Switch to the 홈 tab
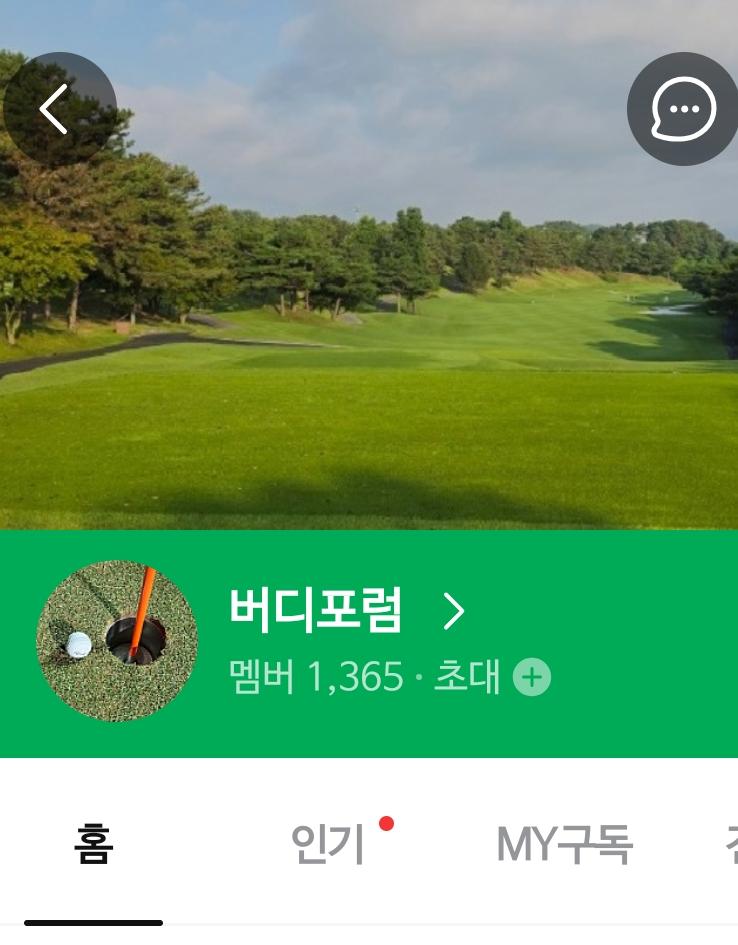 coord(93,845)
